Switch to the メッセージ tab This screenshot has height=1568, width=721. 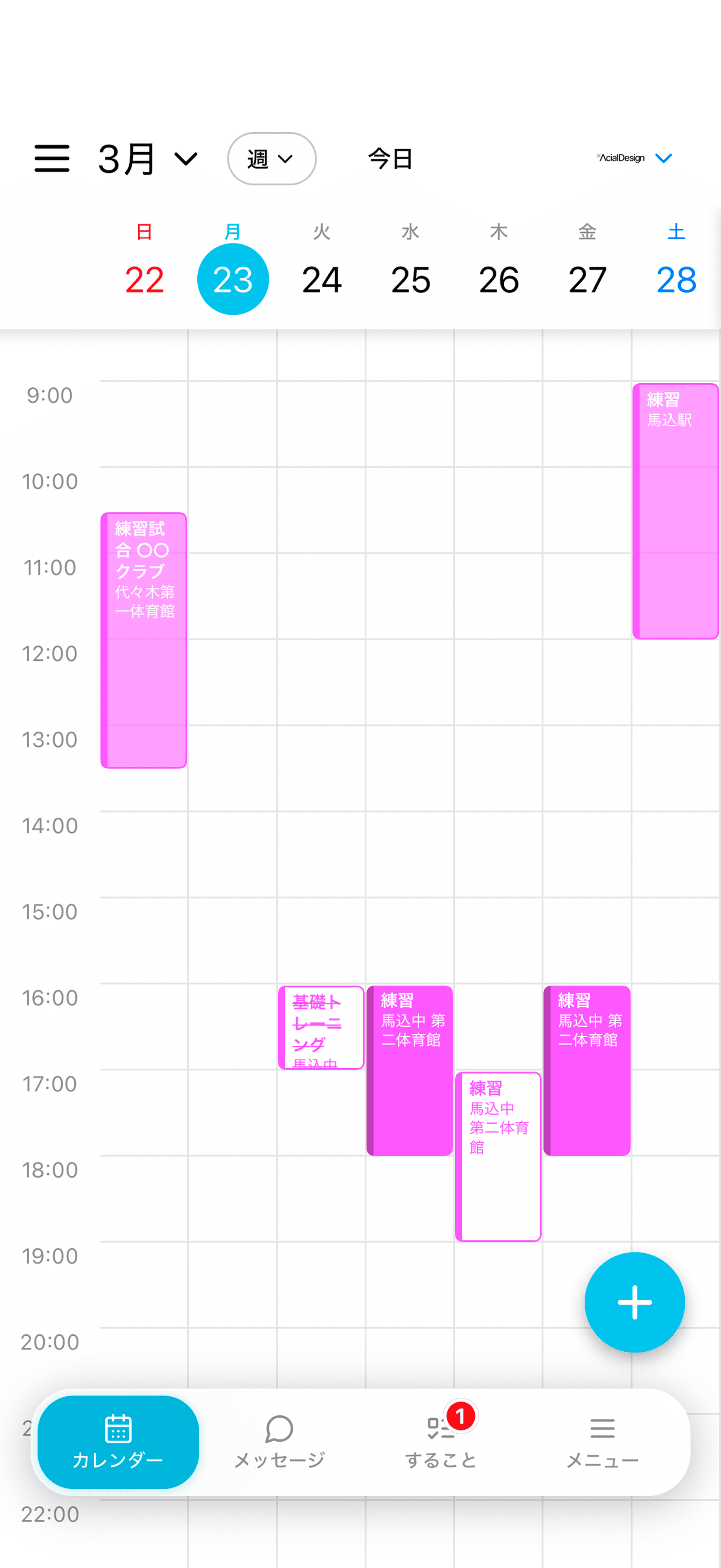coord(279,1441)
